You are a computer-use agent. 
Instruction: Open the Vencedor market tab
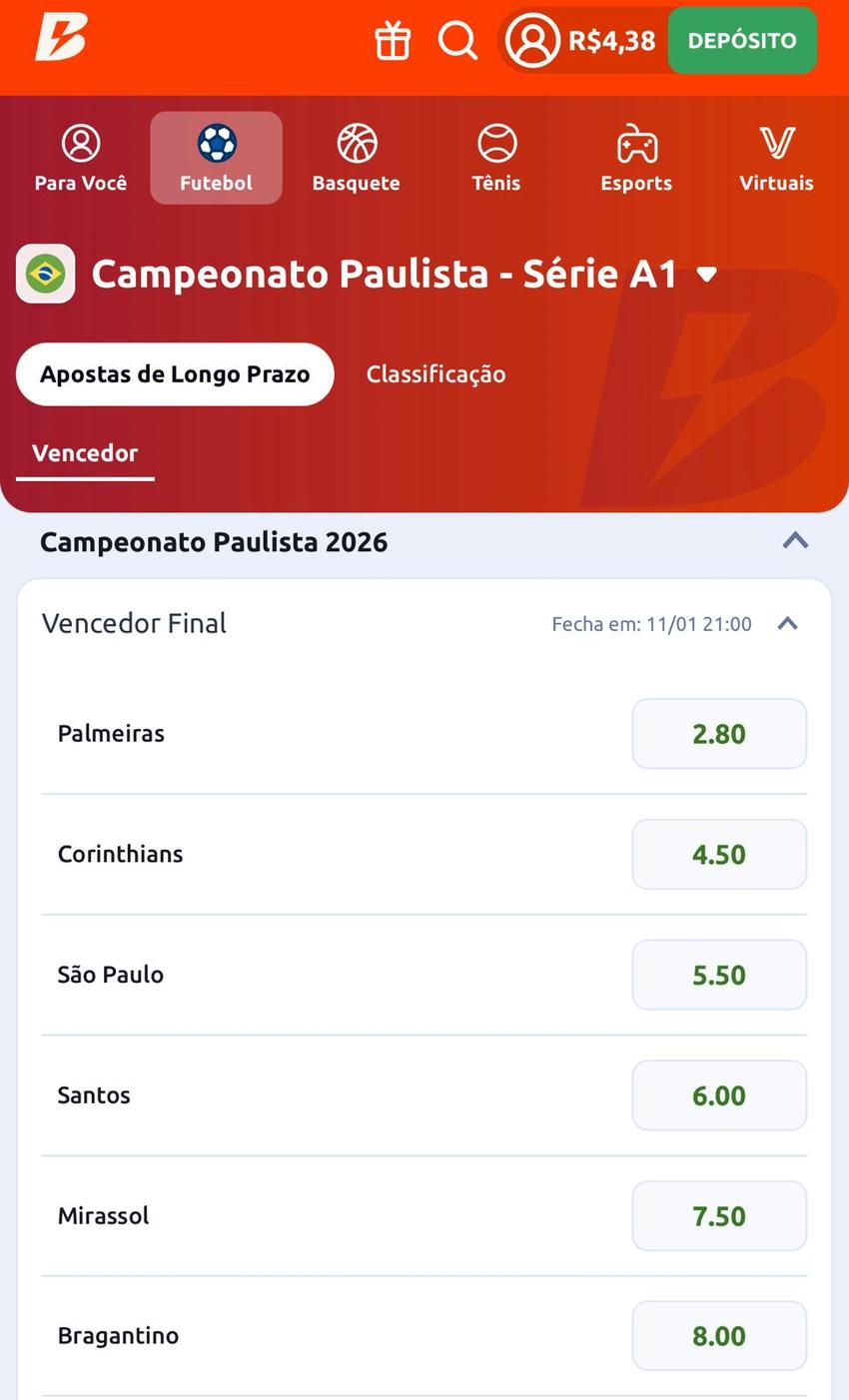click(85, 452)
